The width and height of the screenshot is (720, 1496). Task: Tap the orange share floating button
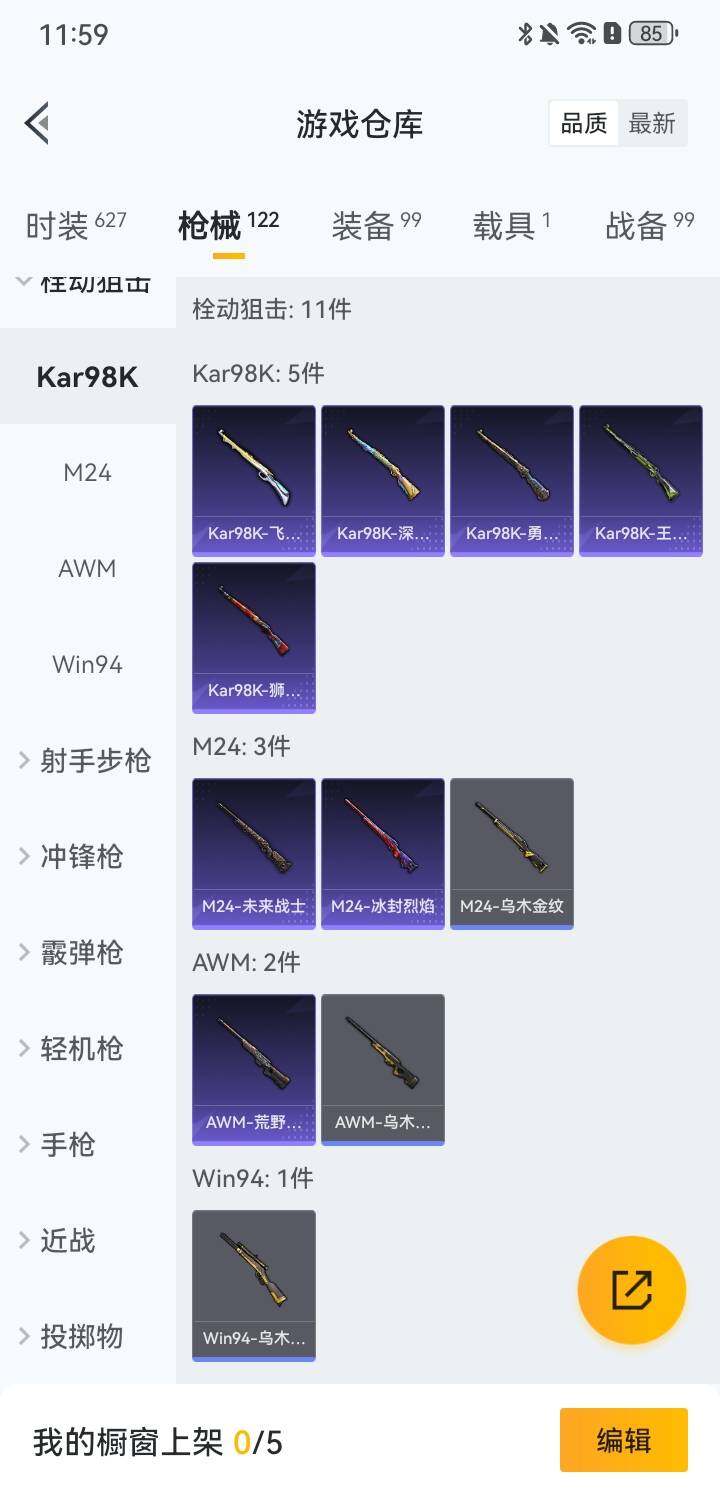[632, 1290]
